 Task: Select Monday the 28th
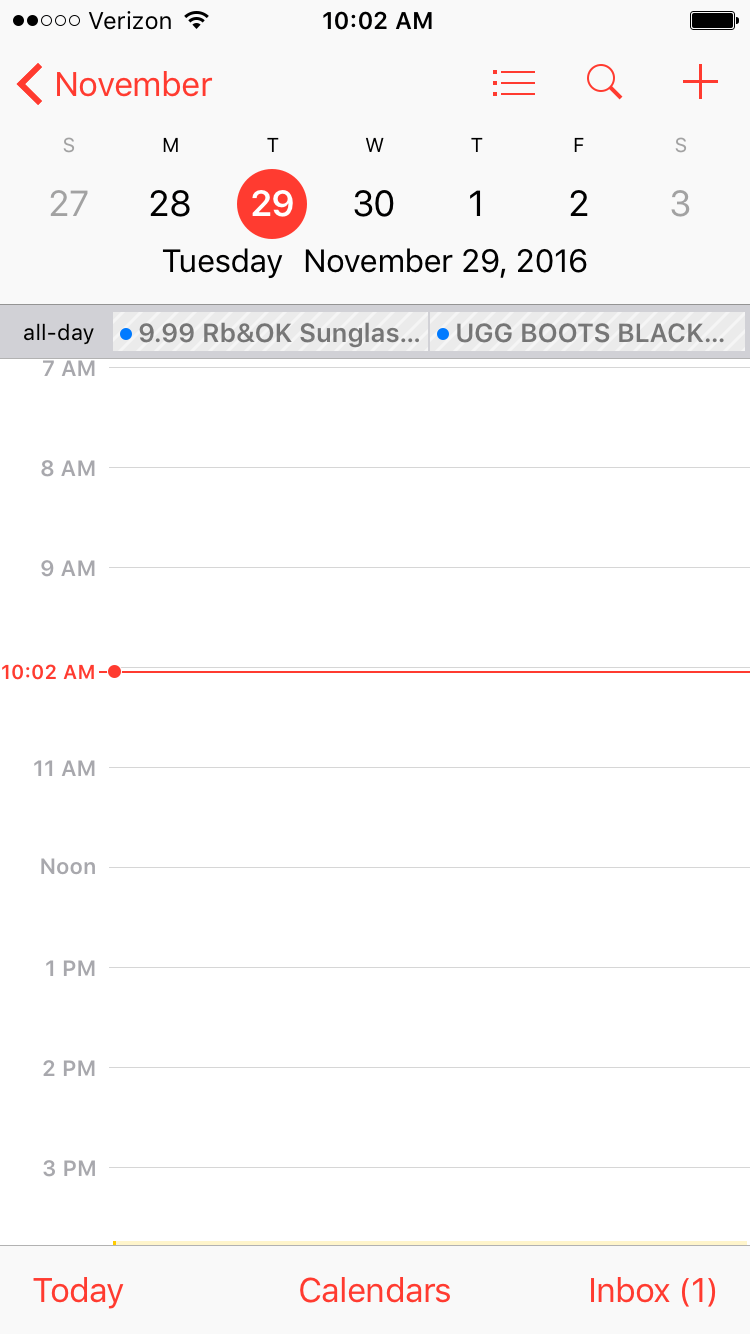170,204
